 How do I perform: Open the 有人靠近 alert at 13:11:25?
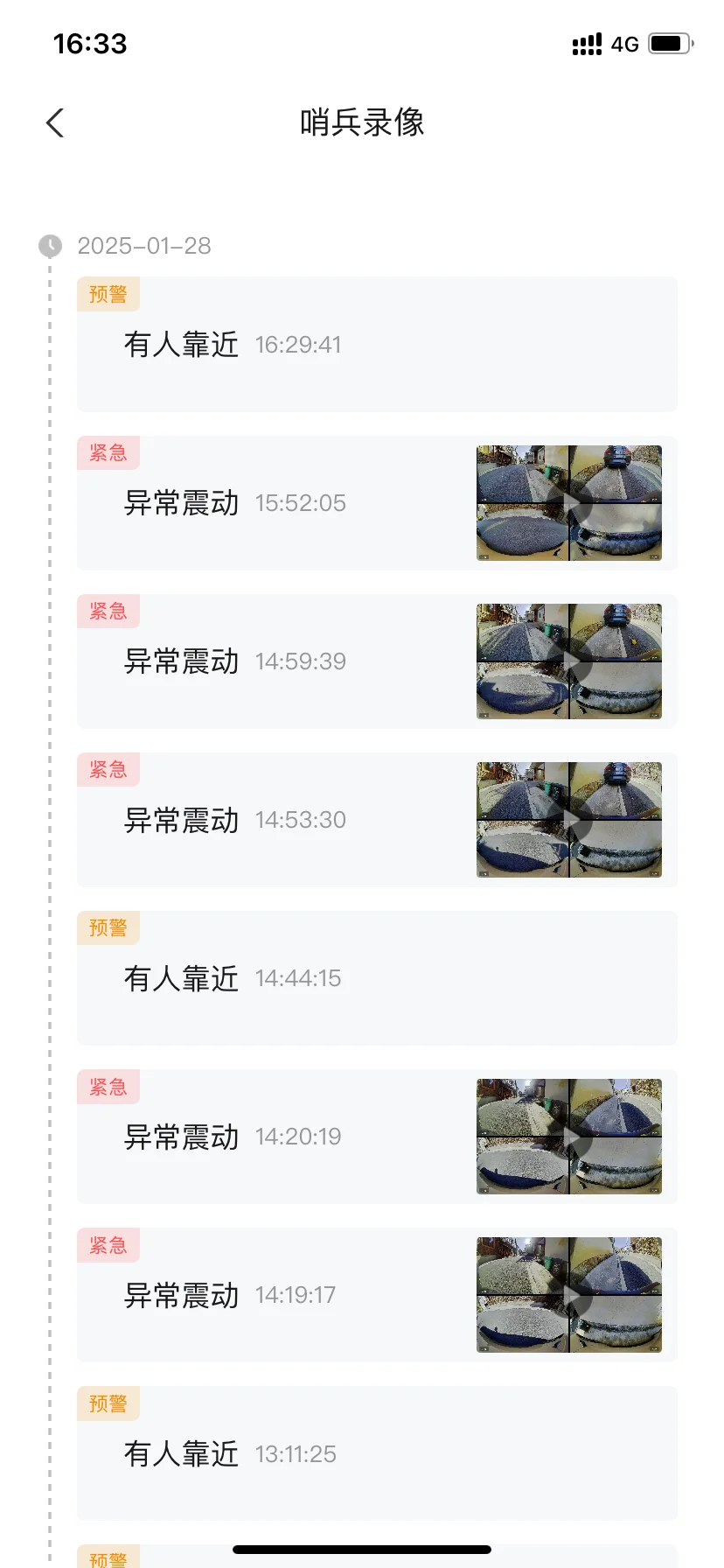(x=377, y=1453)
